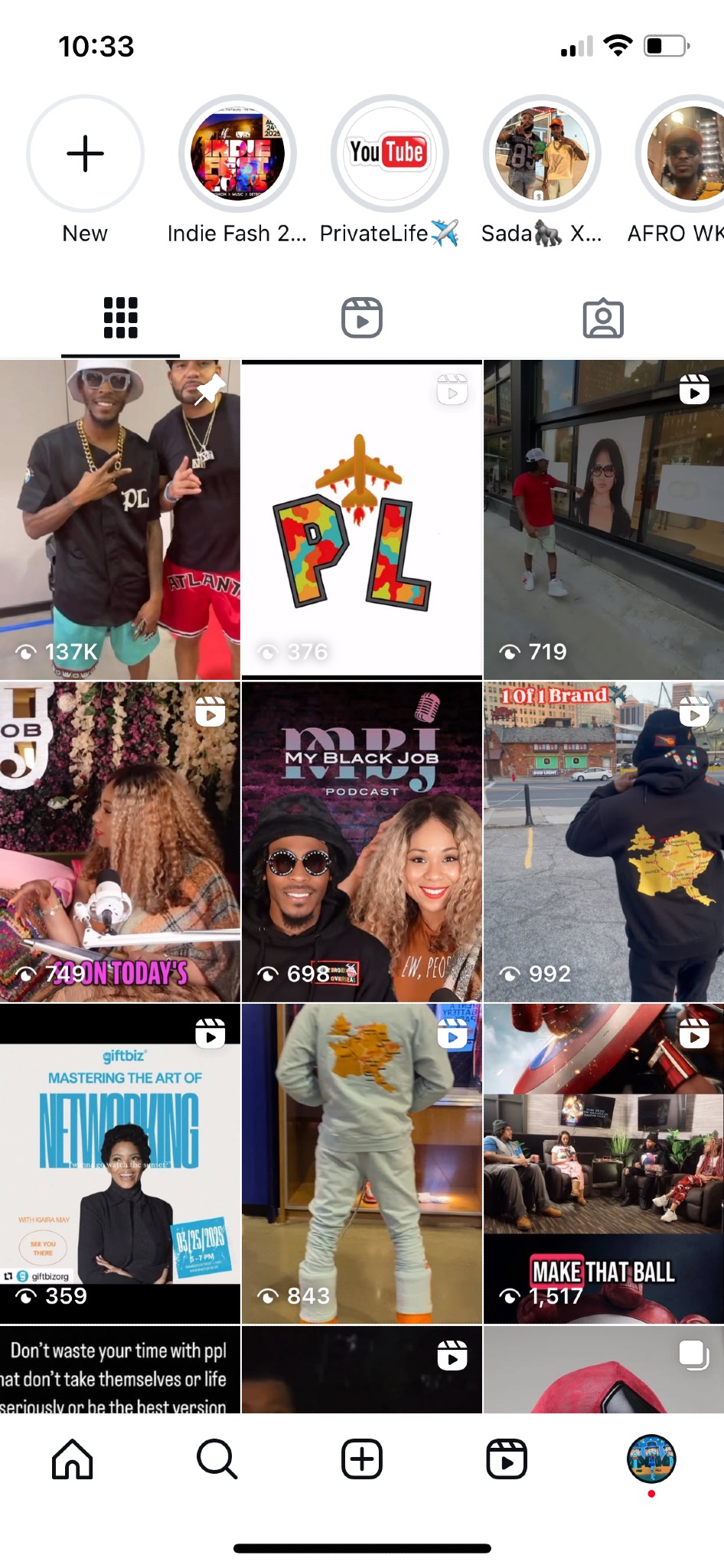Switch to the tagged photos tab
The height and width of the screenshot is (1568, 724).
point(603,318)
